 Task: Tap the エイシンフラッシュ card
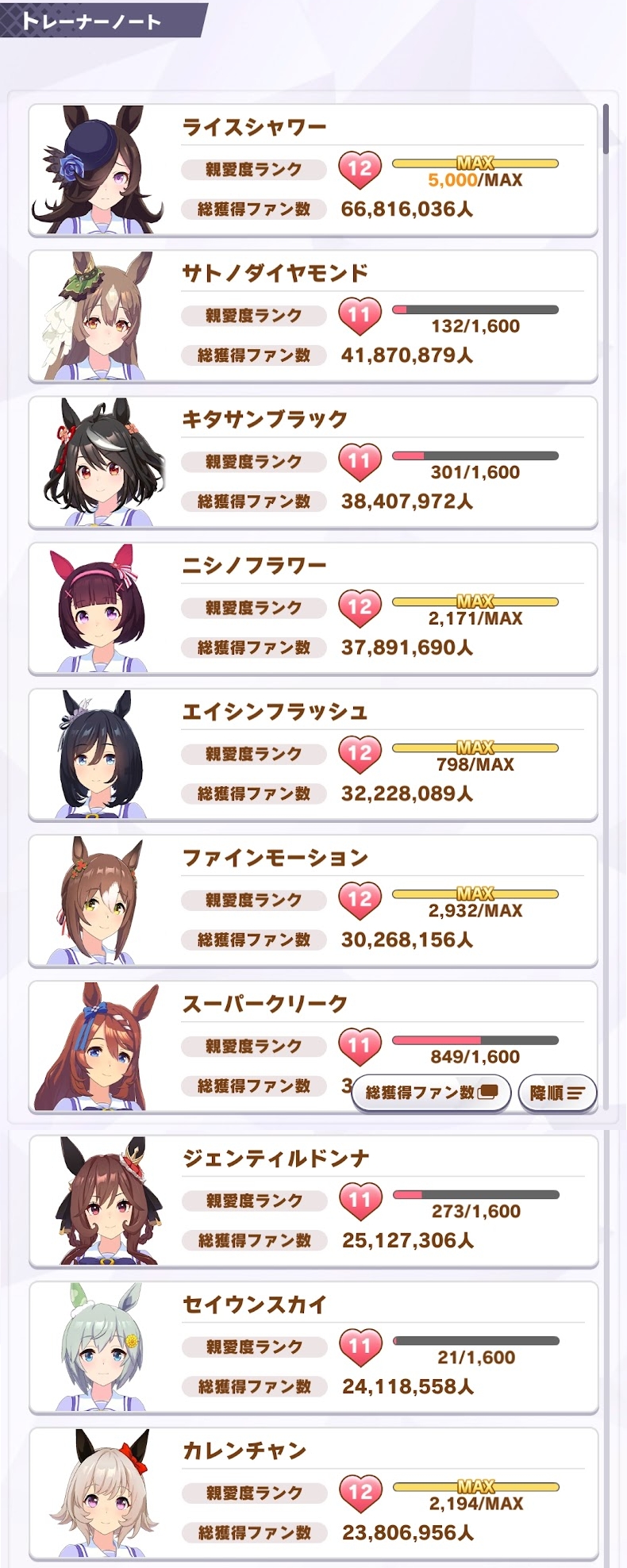(x=313, y=755)
